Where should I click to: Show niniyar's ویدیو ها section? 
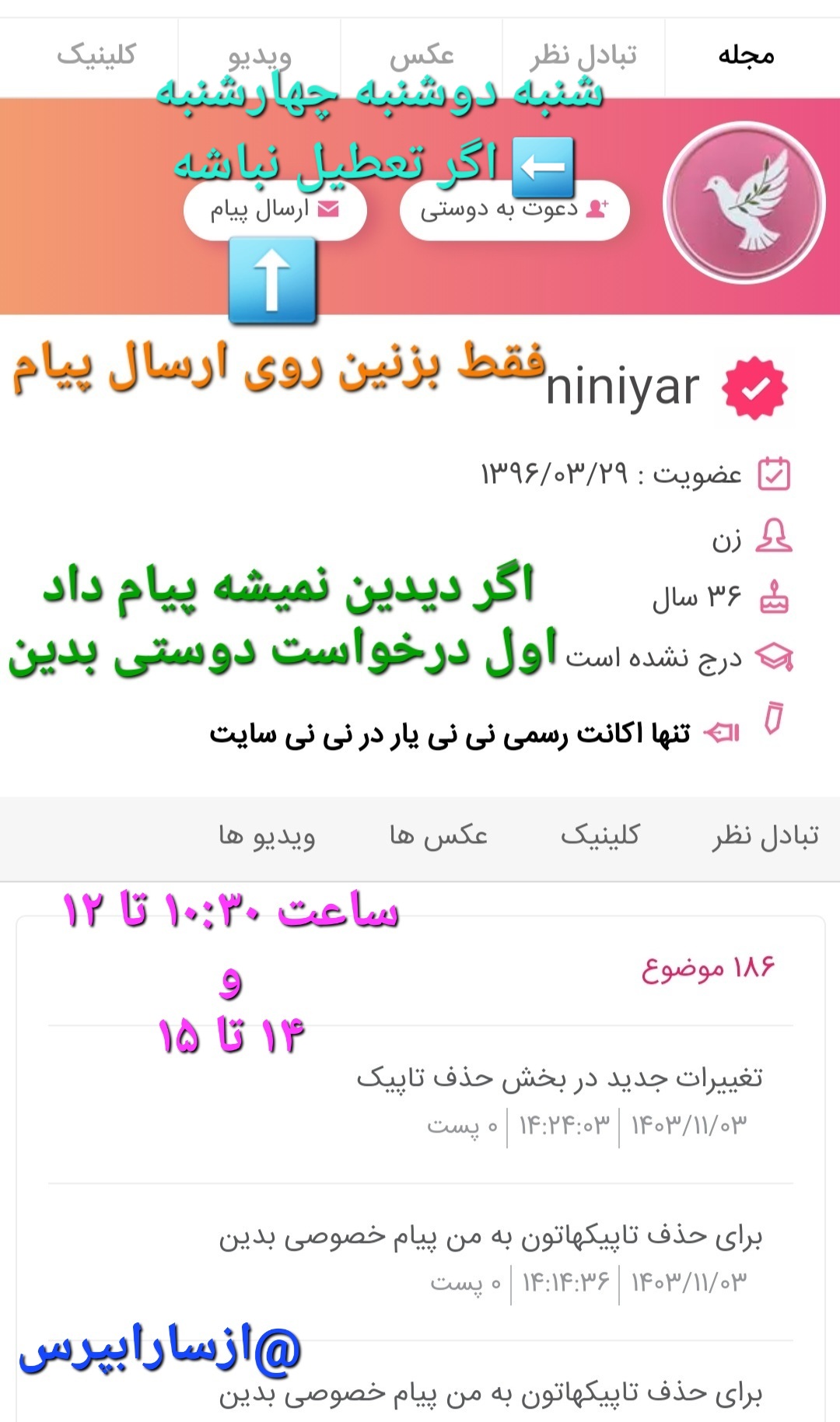tap(267, 835)
